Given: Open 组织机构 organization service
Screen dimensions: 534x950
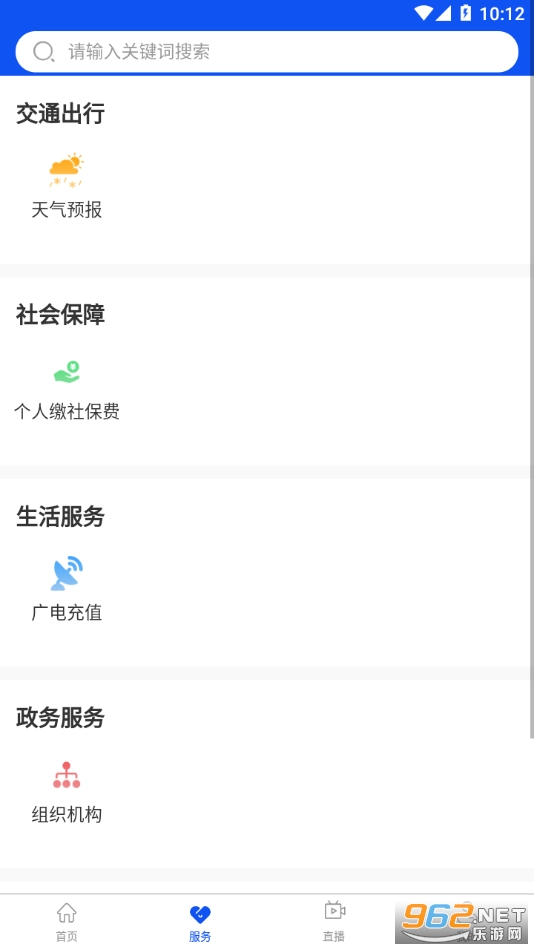Looking at the screenshot, I should (67, 791).
